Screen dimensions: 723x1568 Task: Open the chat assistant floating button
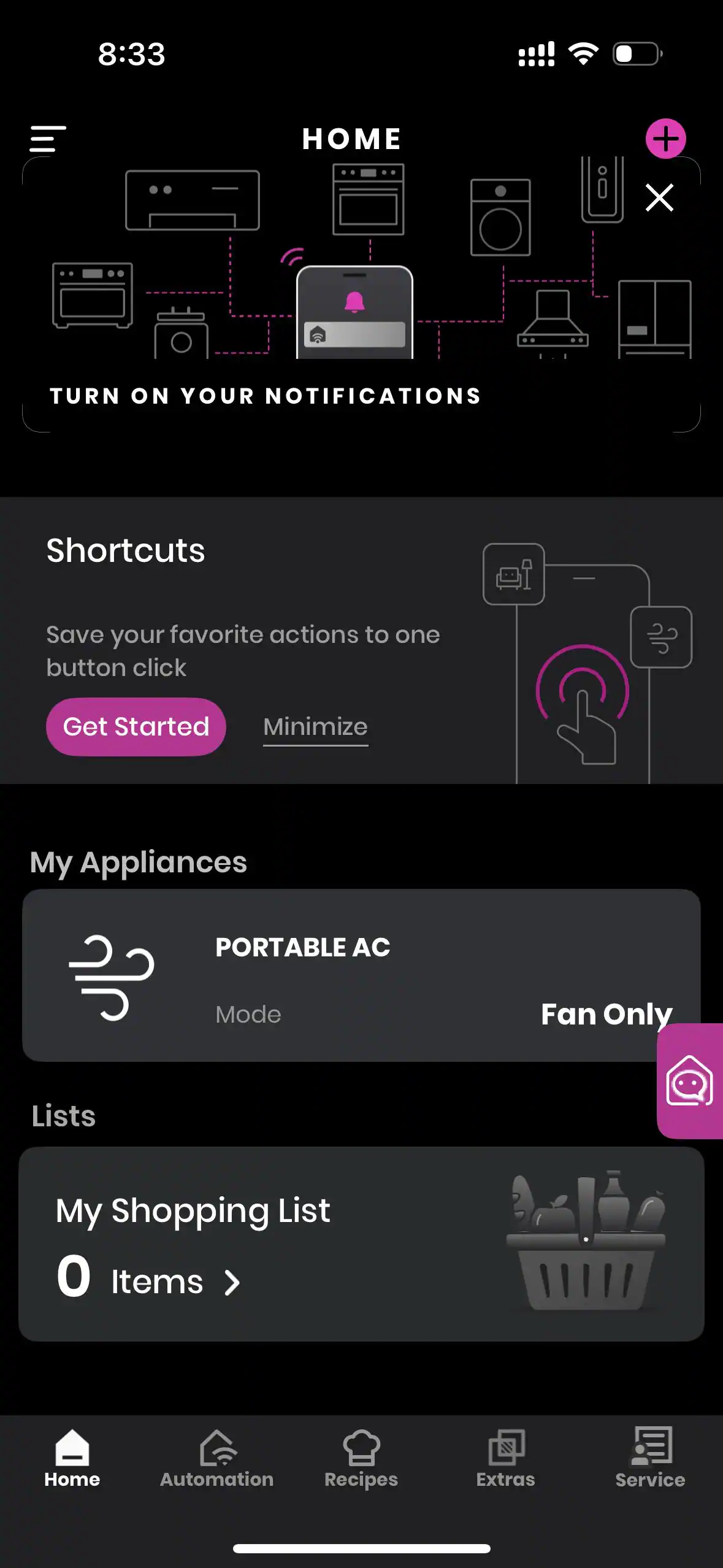tap(690, 1081)
